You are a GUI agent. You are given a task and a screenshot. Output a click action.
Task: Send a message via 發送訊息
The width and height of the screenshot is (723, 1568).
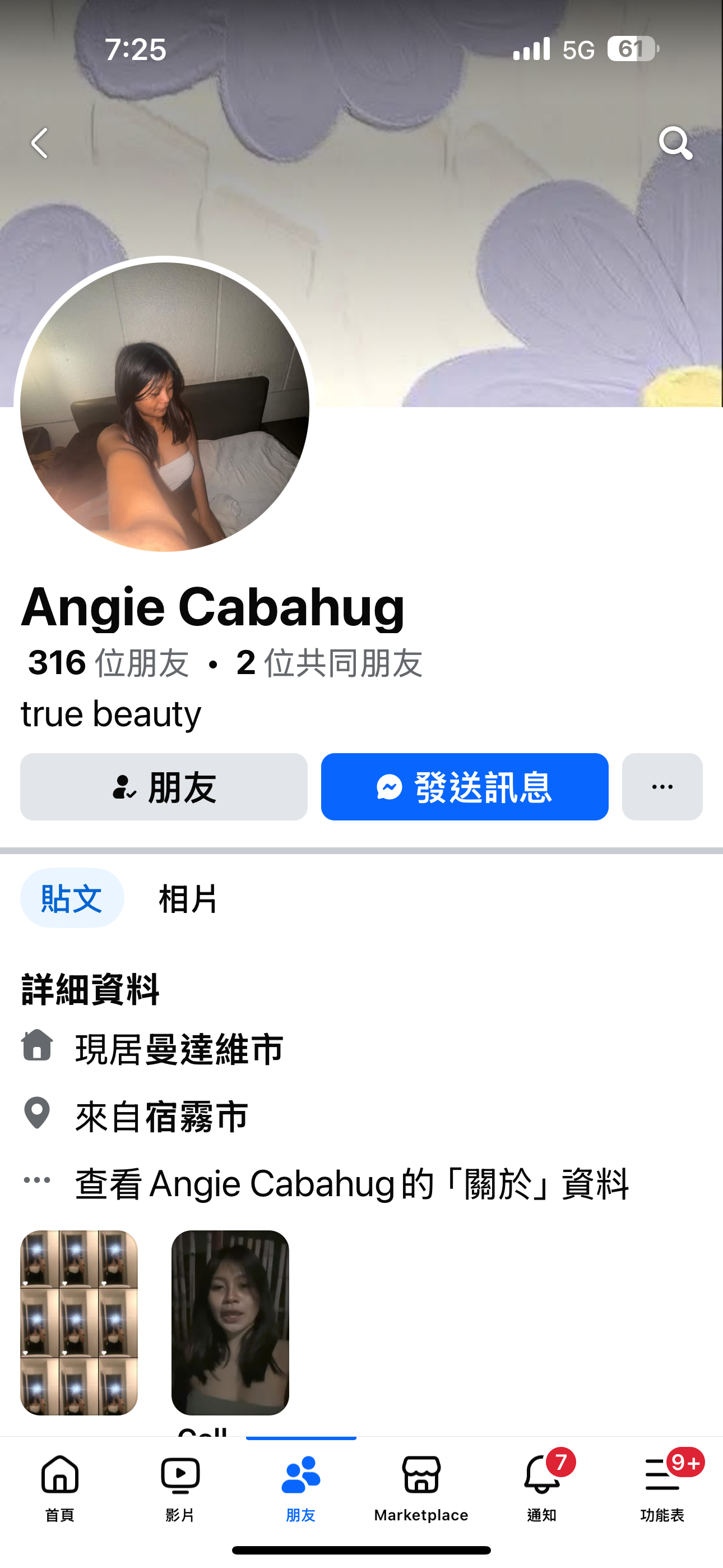(x=465, y=786)
